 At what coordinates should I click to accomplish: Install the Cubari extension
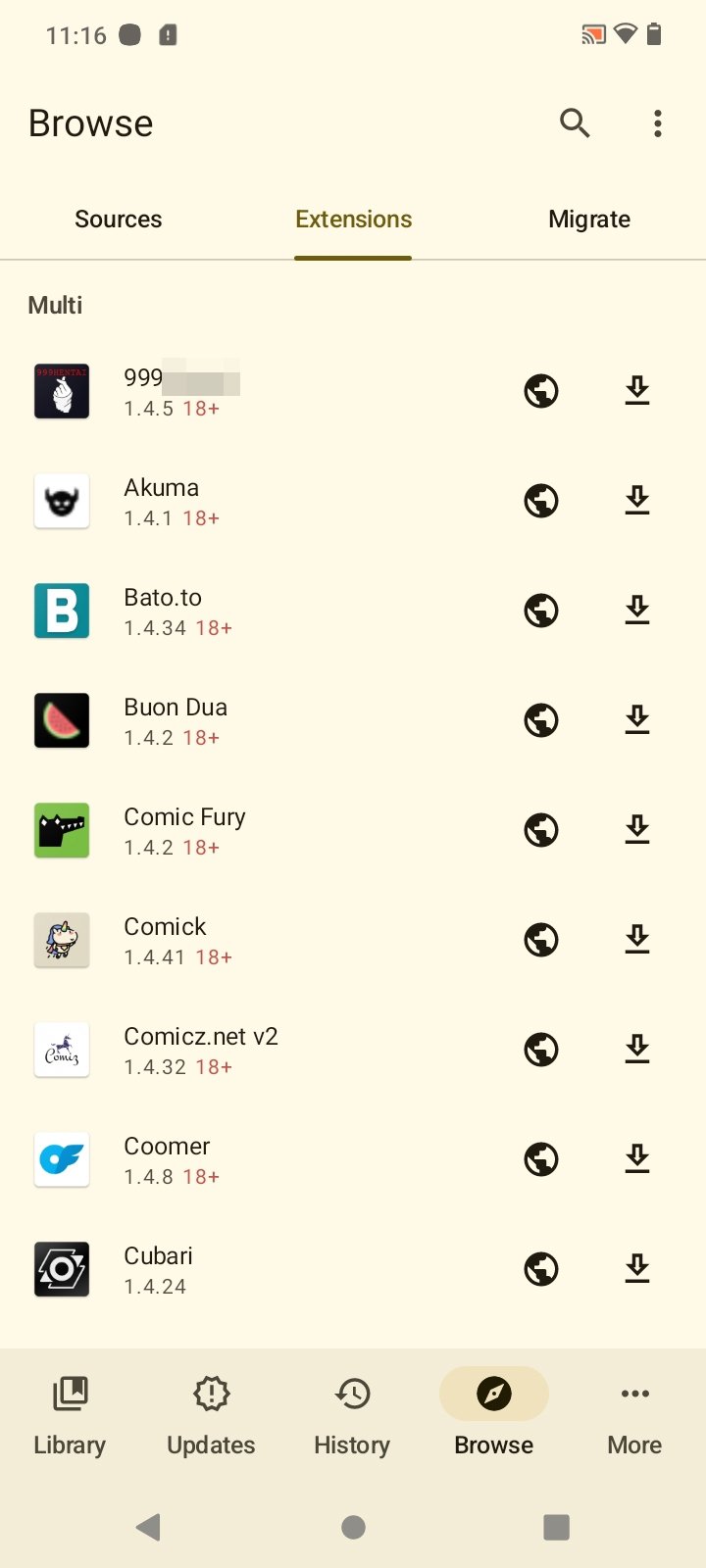point(637,1269)
